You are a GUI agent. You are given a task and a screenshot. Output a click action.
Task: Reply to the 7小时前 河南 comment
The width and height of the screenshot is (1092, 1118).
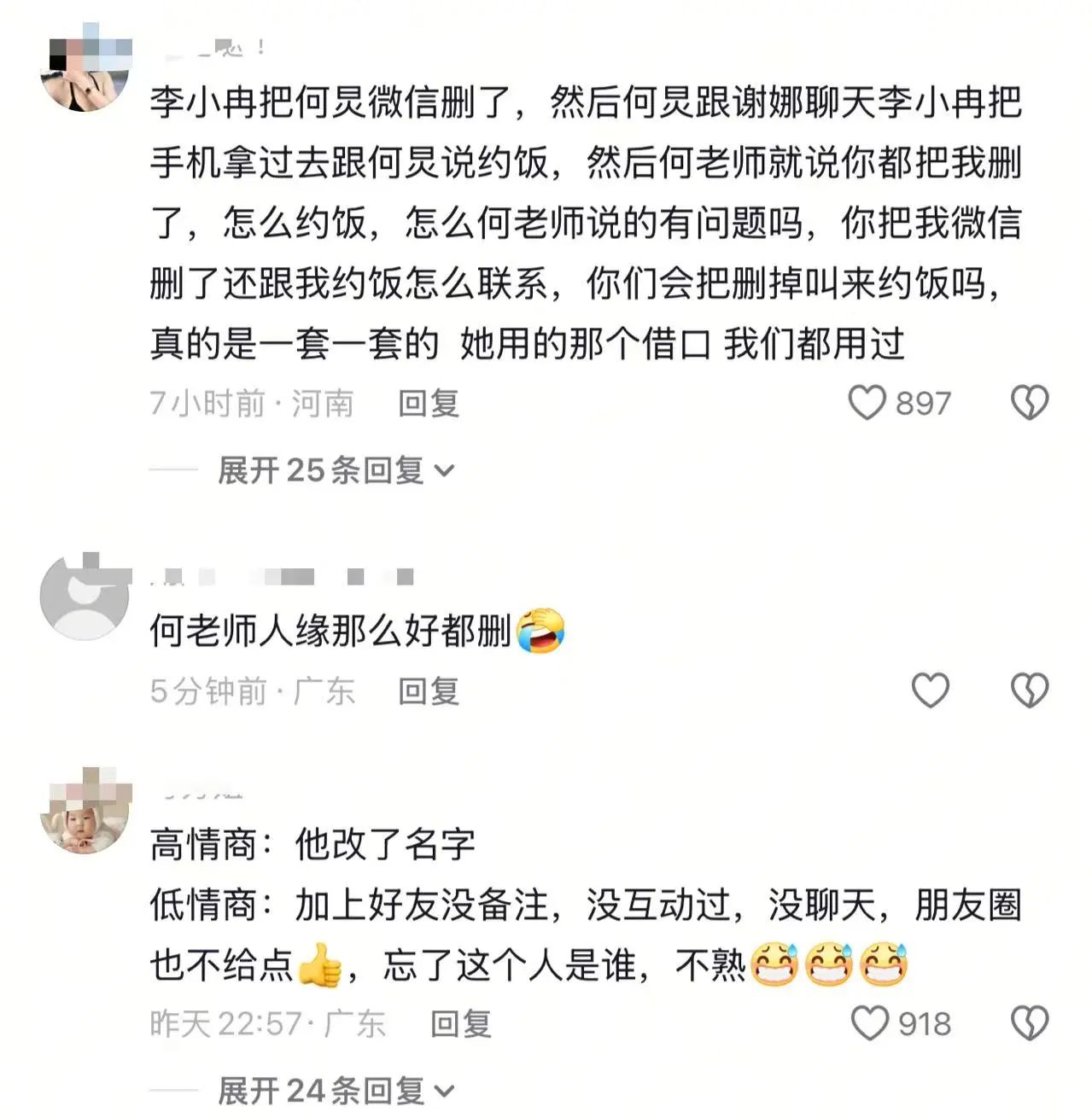pos(429,404)
